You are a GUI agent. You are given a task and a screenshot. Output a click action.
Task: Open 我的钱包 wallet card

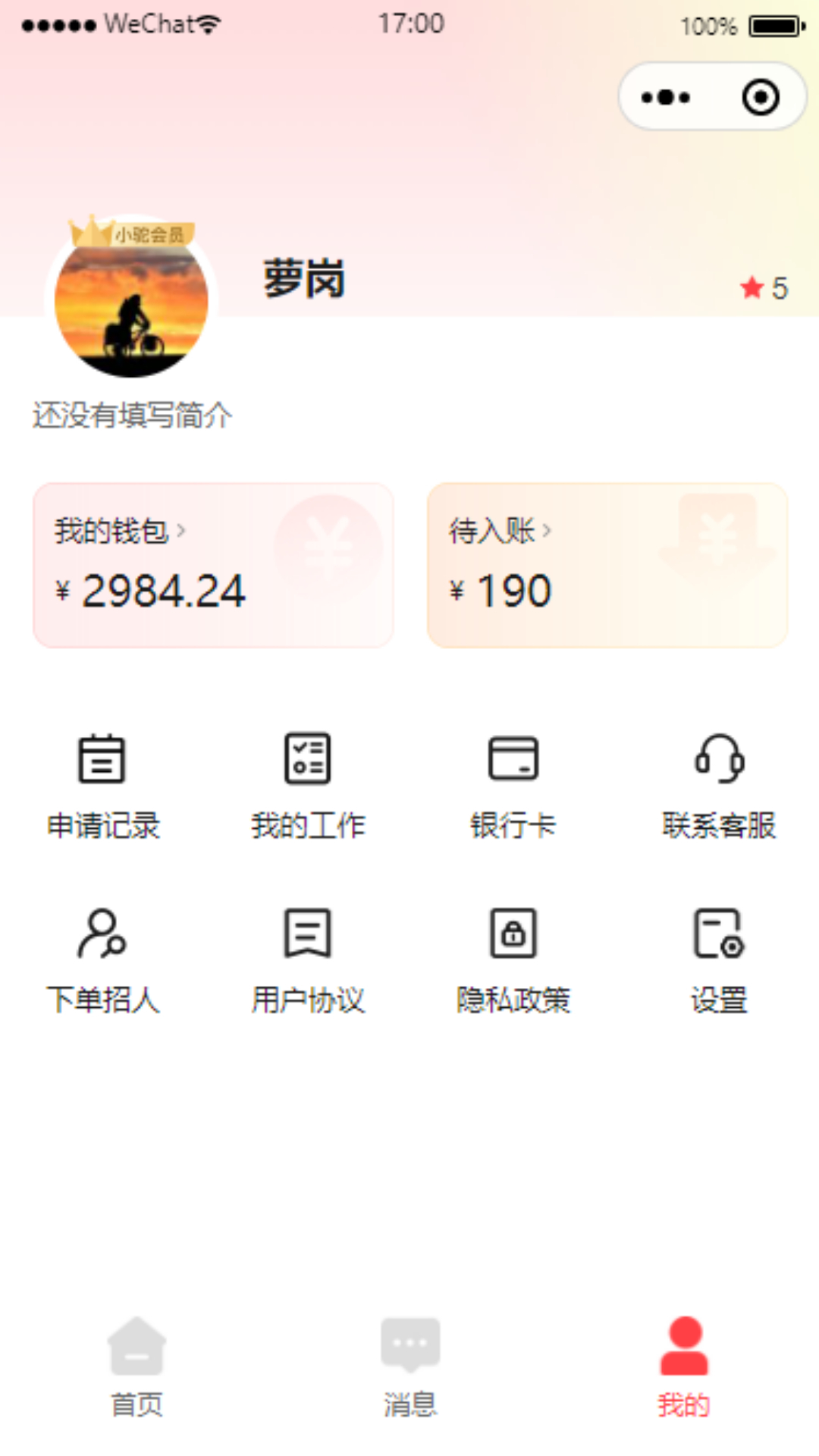click(213, 565)
